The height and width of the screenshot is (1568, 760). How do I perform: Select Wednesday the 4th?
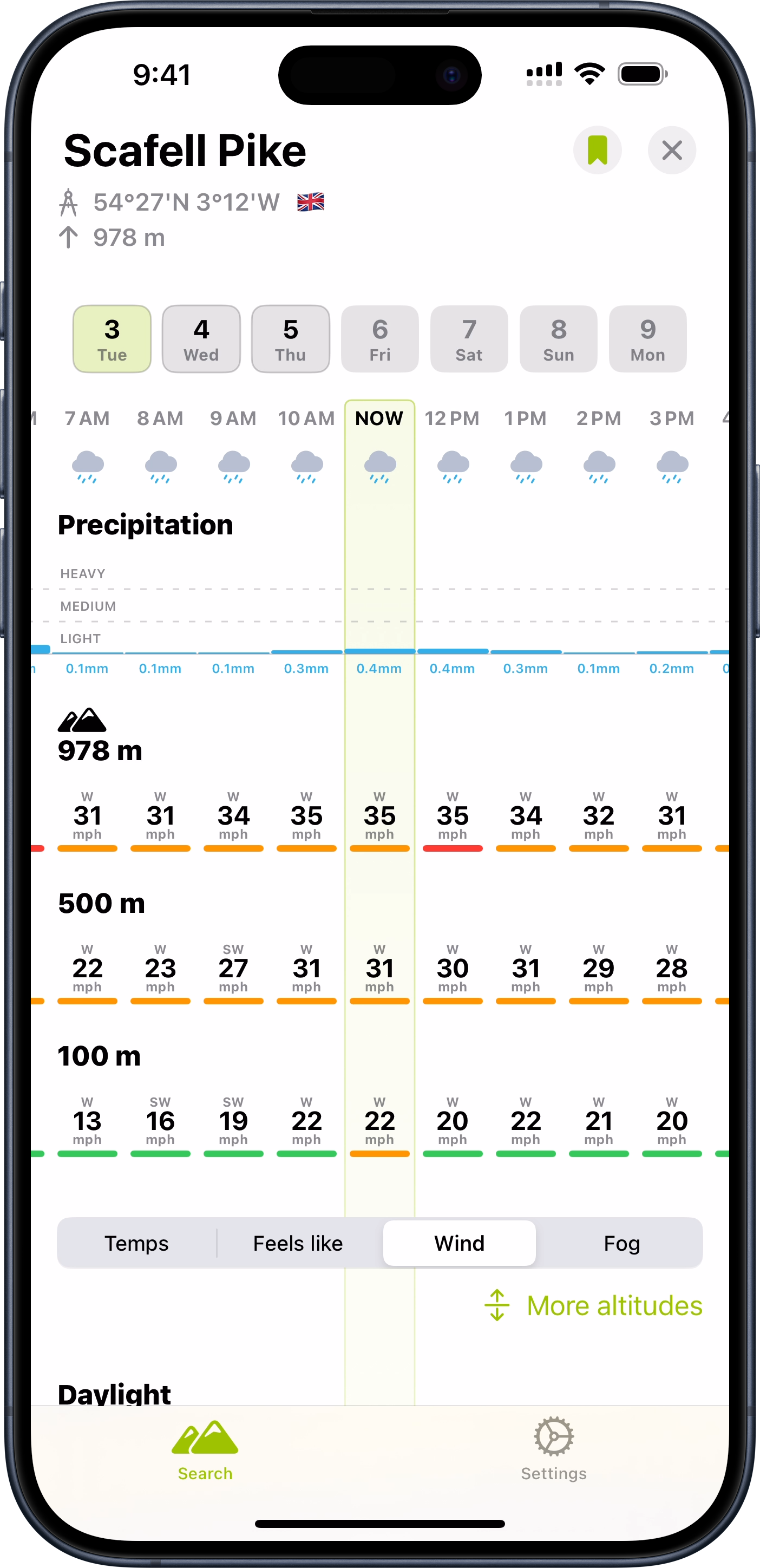click(201, 339)
